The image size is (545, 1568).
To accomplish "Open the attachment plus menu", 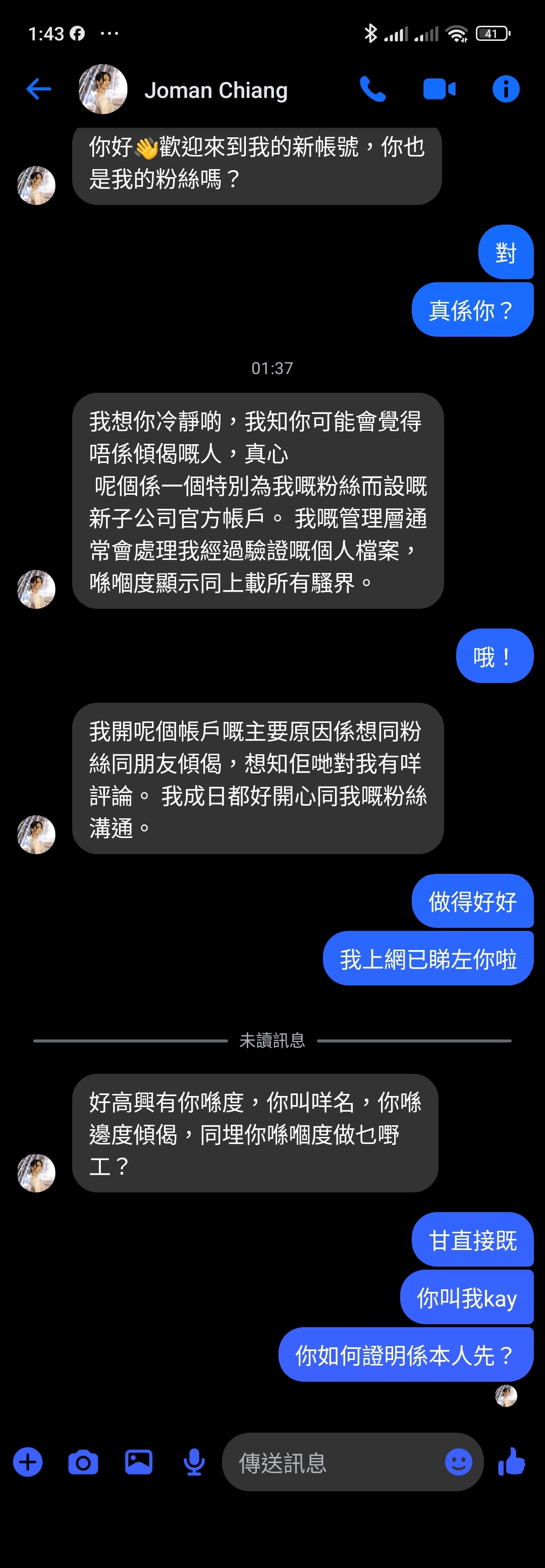I will click(x=27, y=1461).
